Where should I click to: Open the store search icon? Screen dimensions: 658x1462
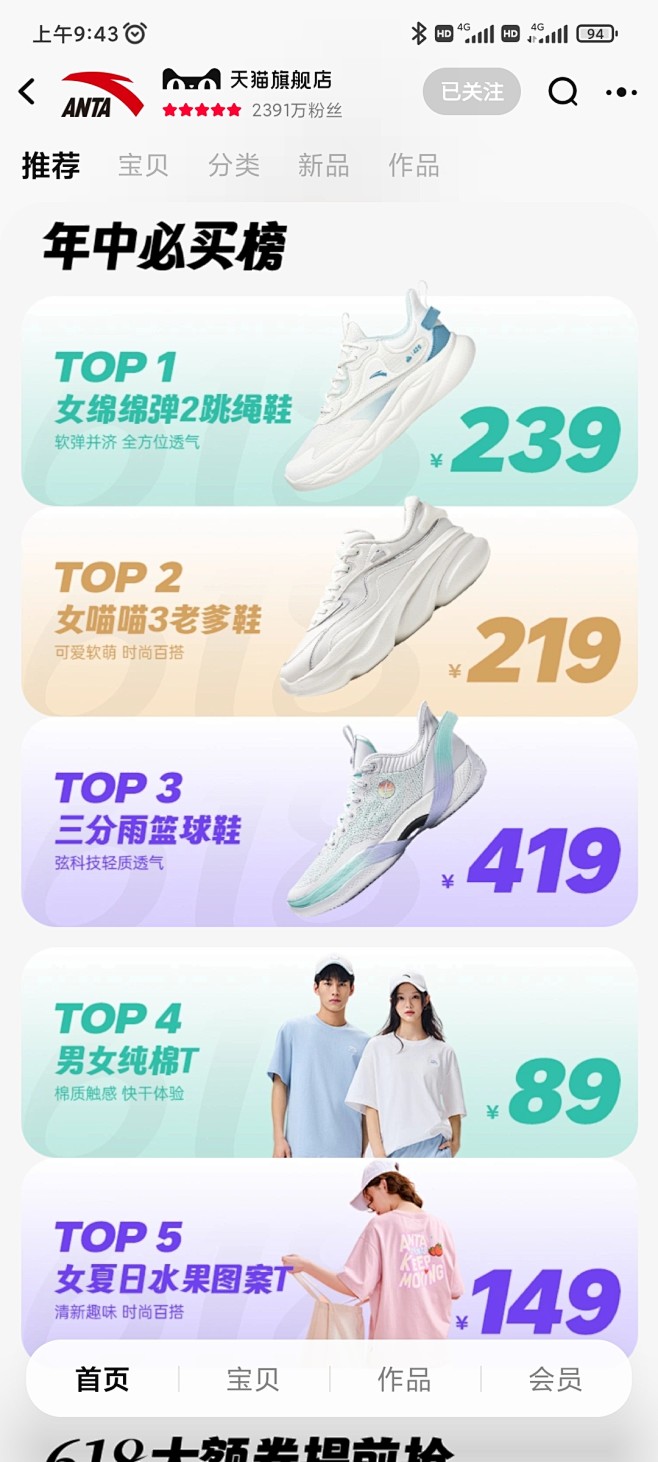pos(563,92)
